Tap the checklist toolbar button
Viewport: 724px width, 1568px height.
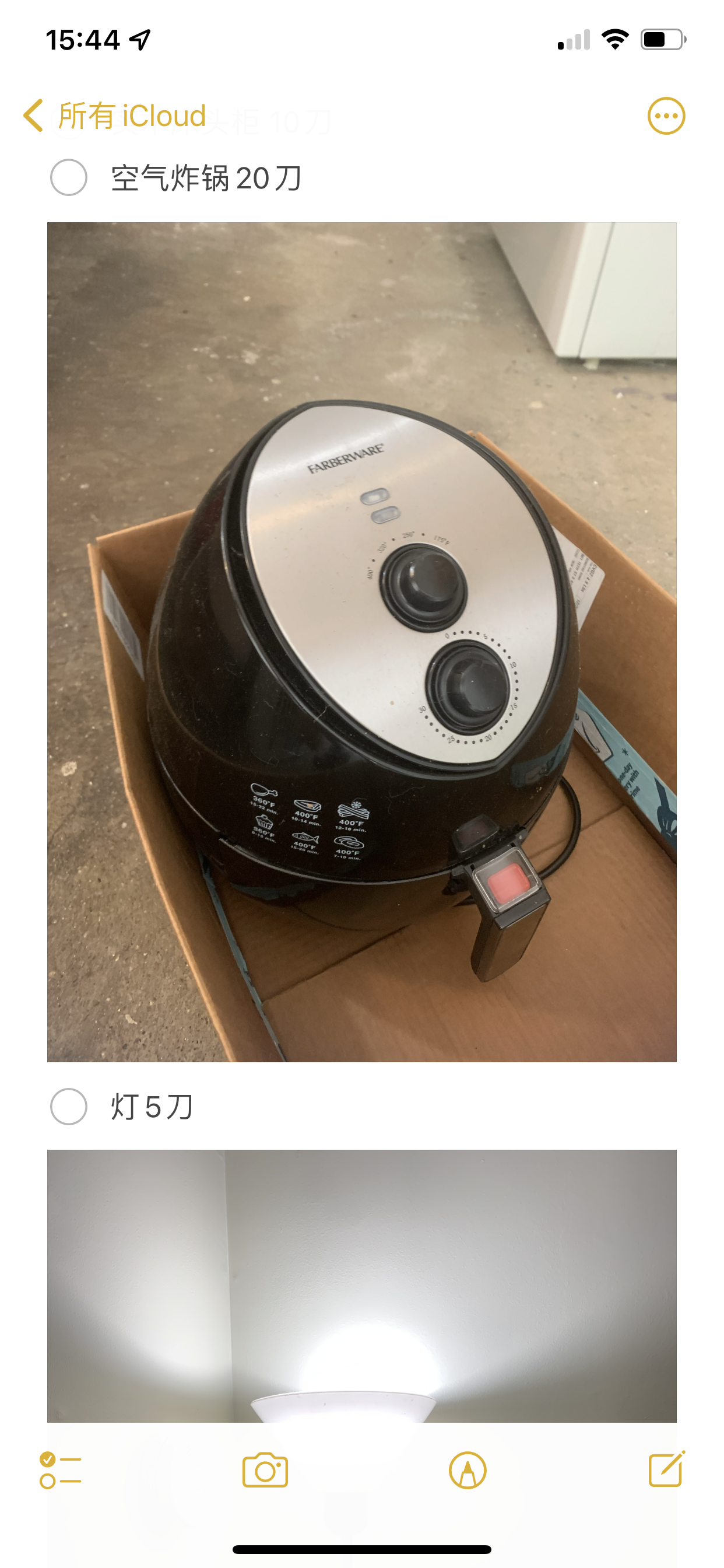[x=60, y=1471]
